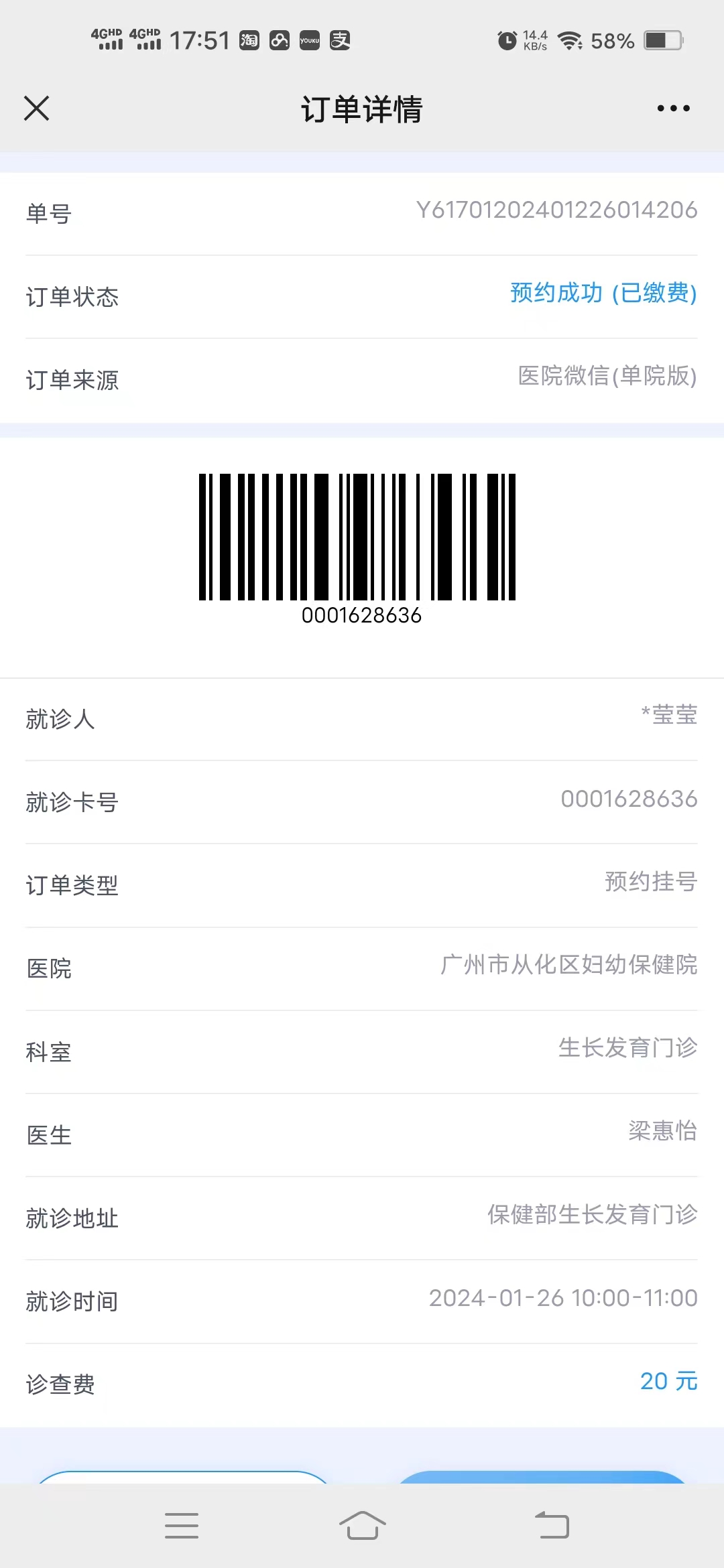Open the three-dot overflow menu

tap(673, 108)
